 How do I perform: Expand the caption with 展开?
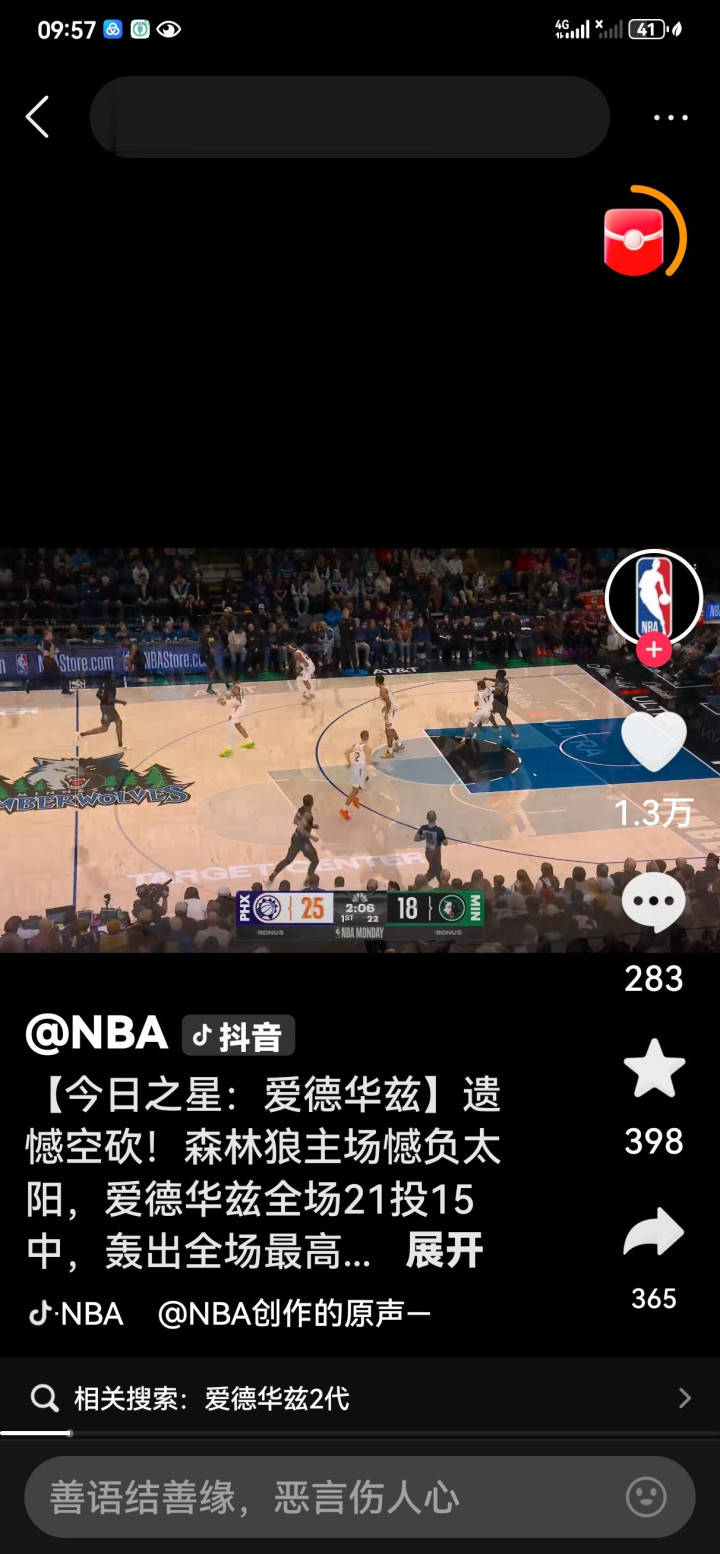pos(444,1250)
